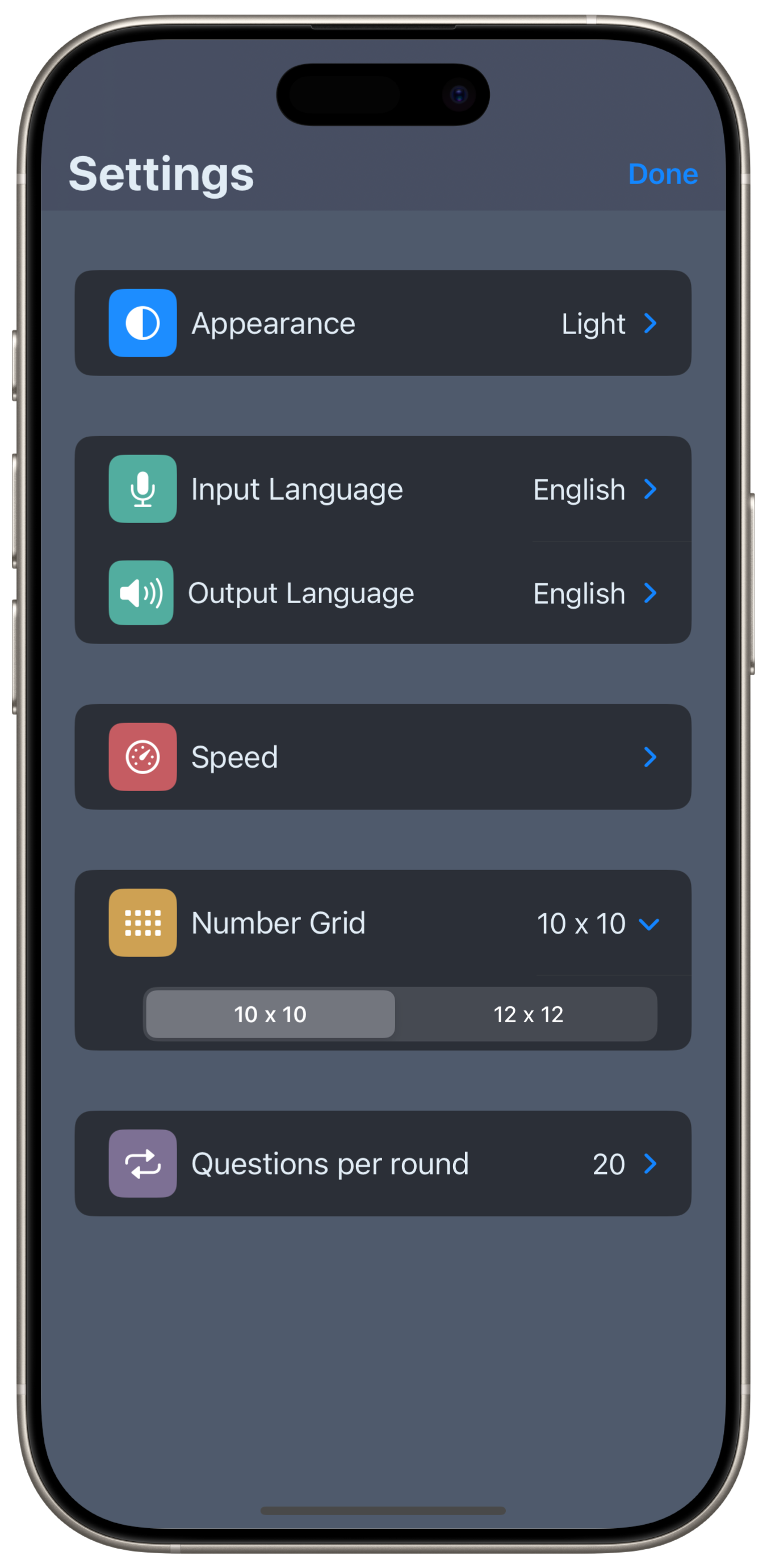
Task: Open the Speed settings
Action: 382,756
